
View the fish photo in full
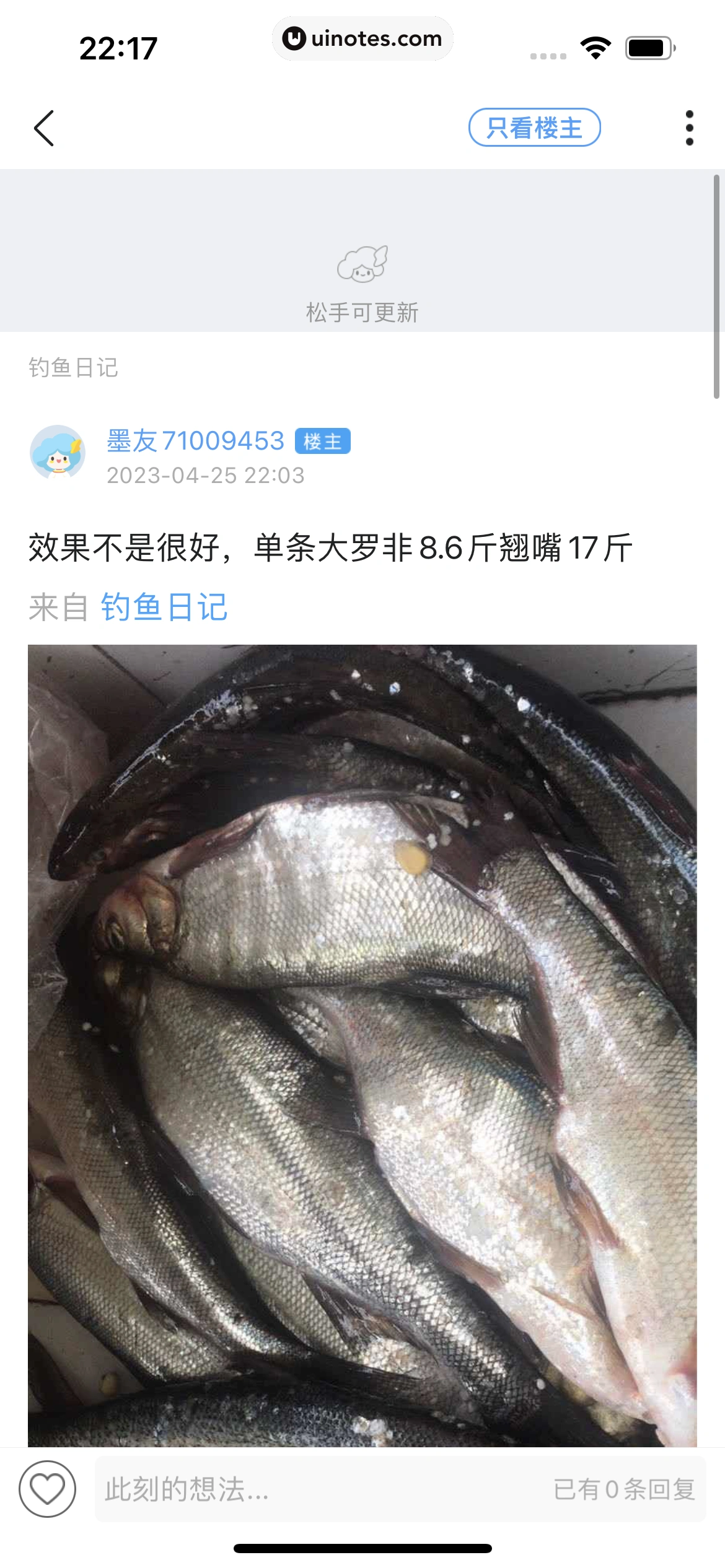tap(362, 1045)
